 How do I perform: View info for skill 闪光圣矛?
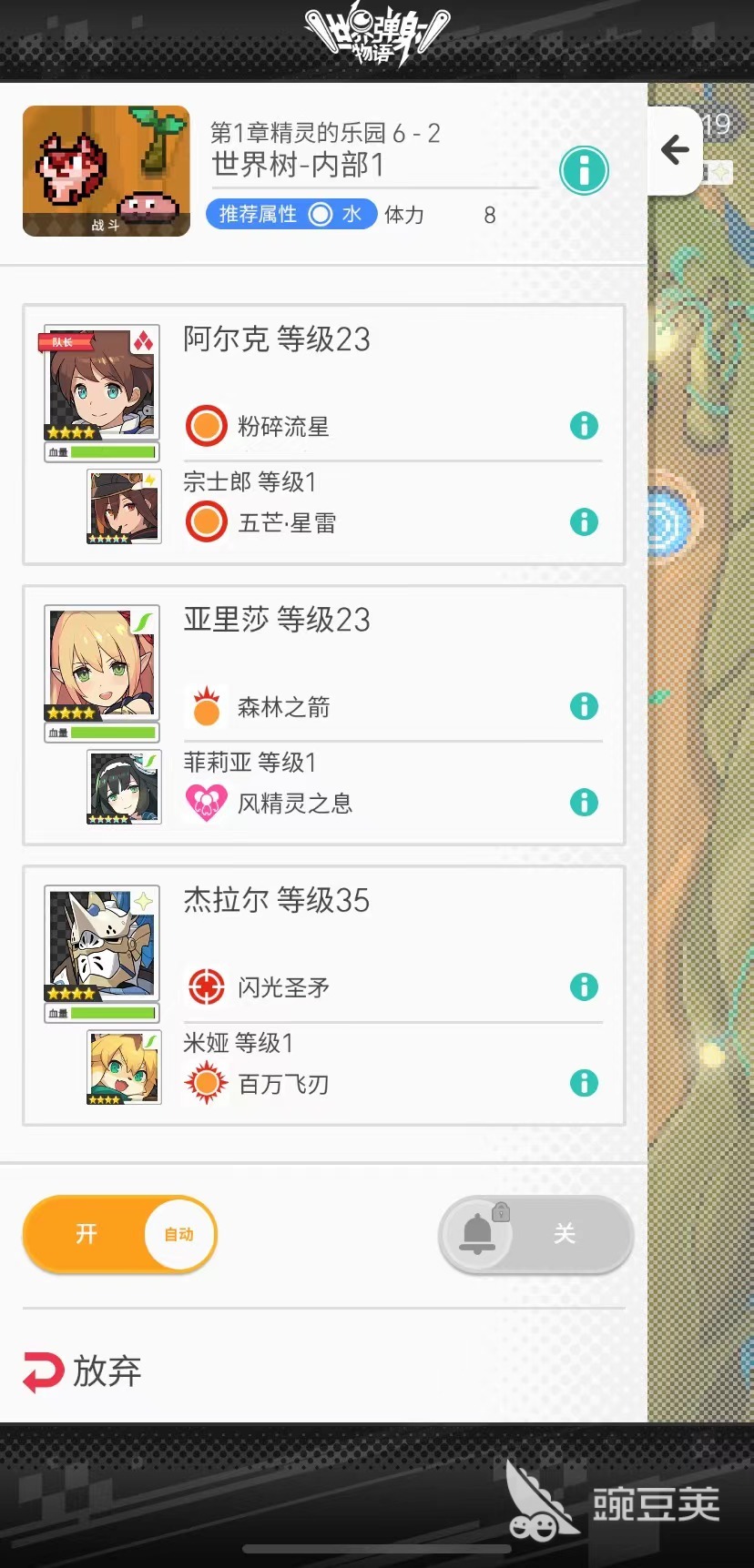point(584,986)
